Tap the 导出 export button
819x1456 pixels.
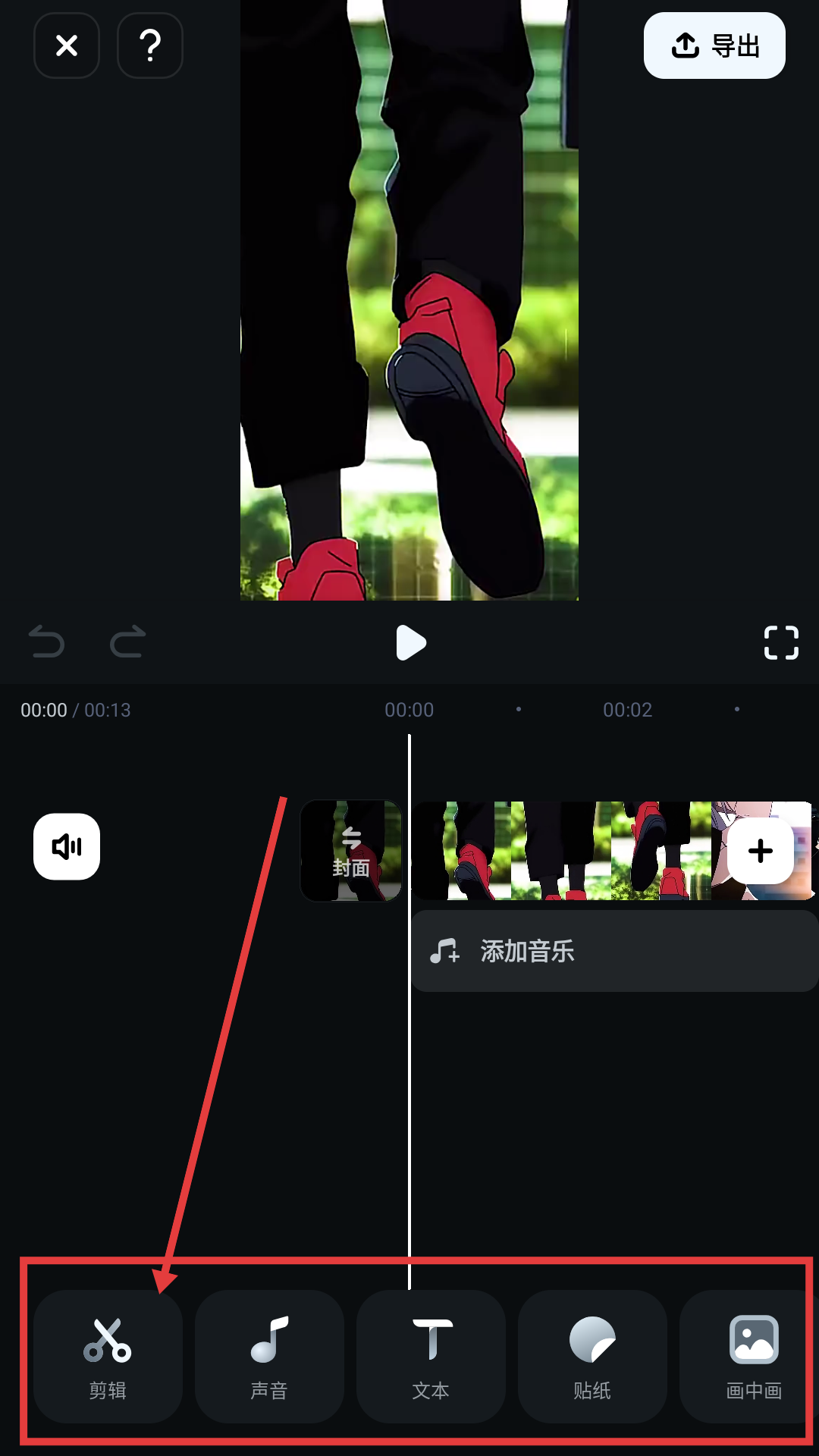click(x=714, y=45)
